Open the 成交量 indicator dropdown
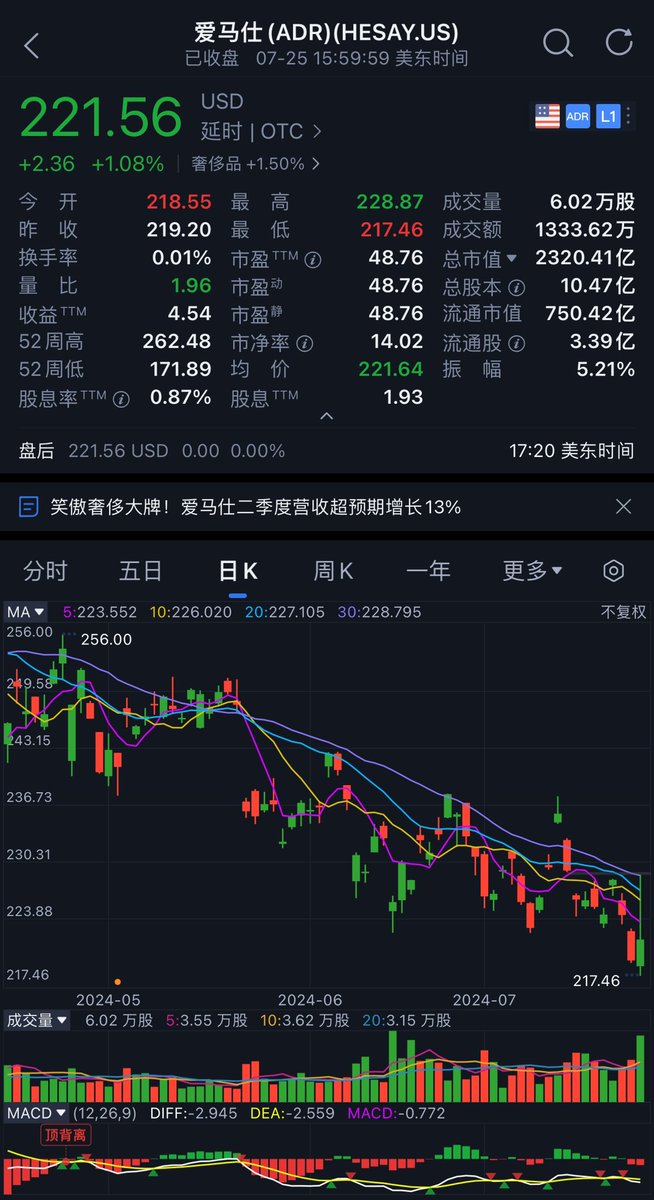 [x=37, y=1020]
